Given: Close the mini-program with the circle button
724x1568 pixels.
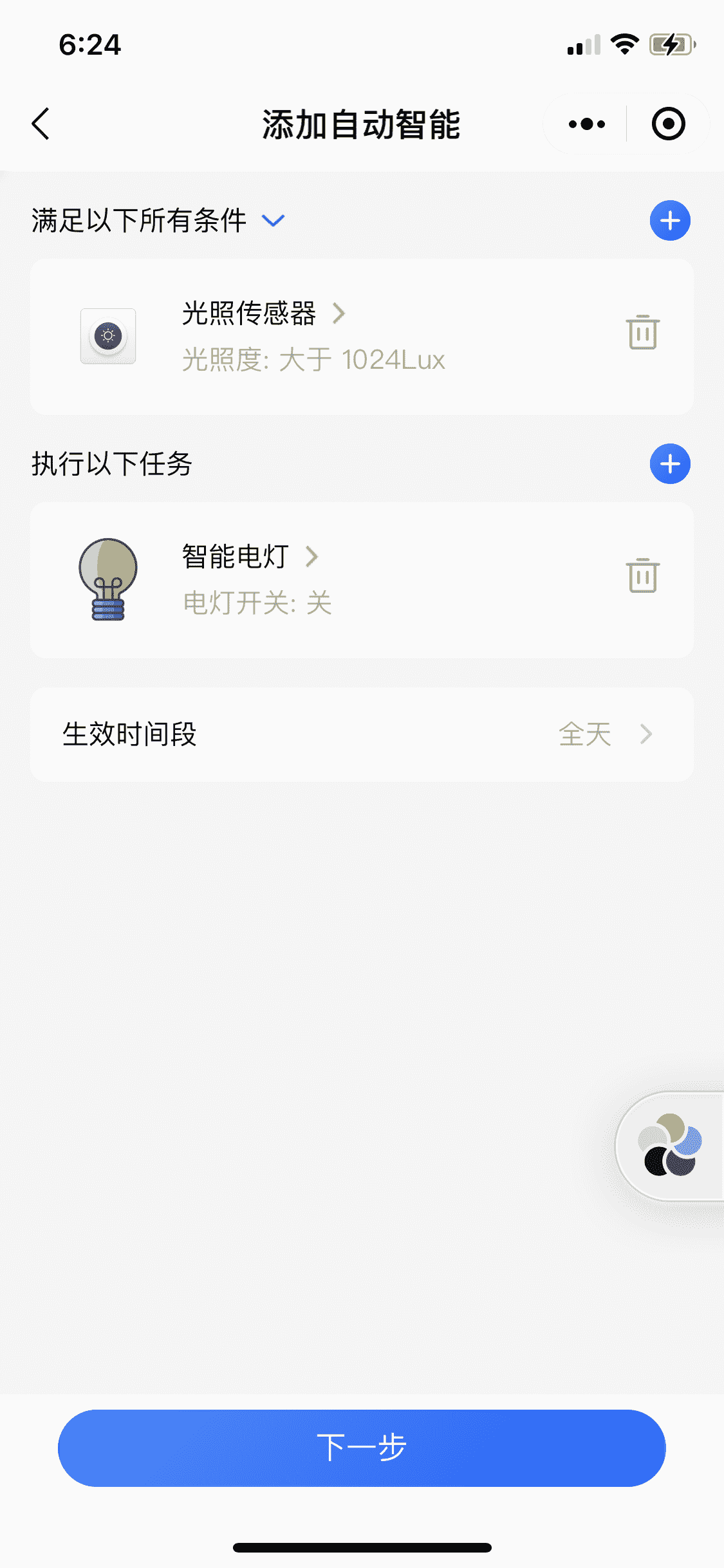Looking at the screenshot, I should tap(668, 124).
